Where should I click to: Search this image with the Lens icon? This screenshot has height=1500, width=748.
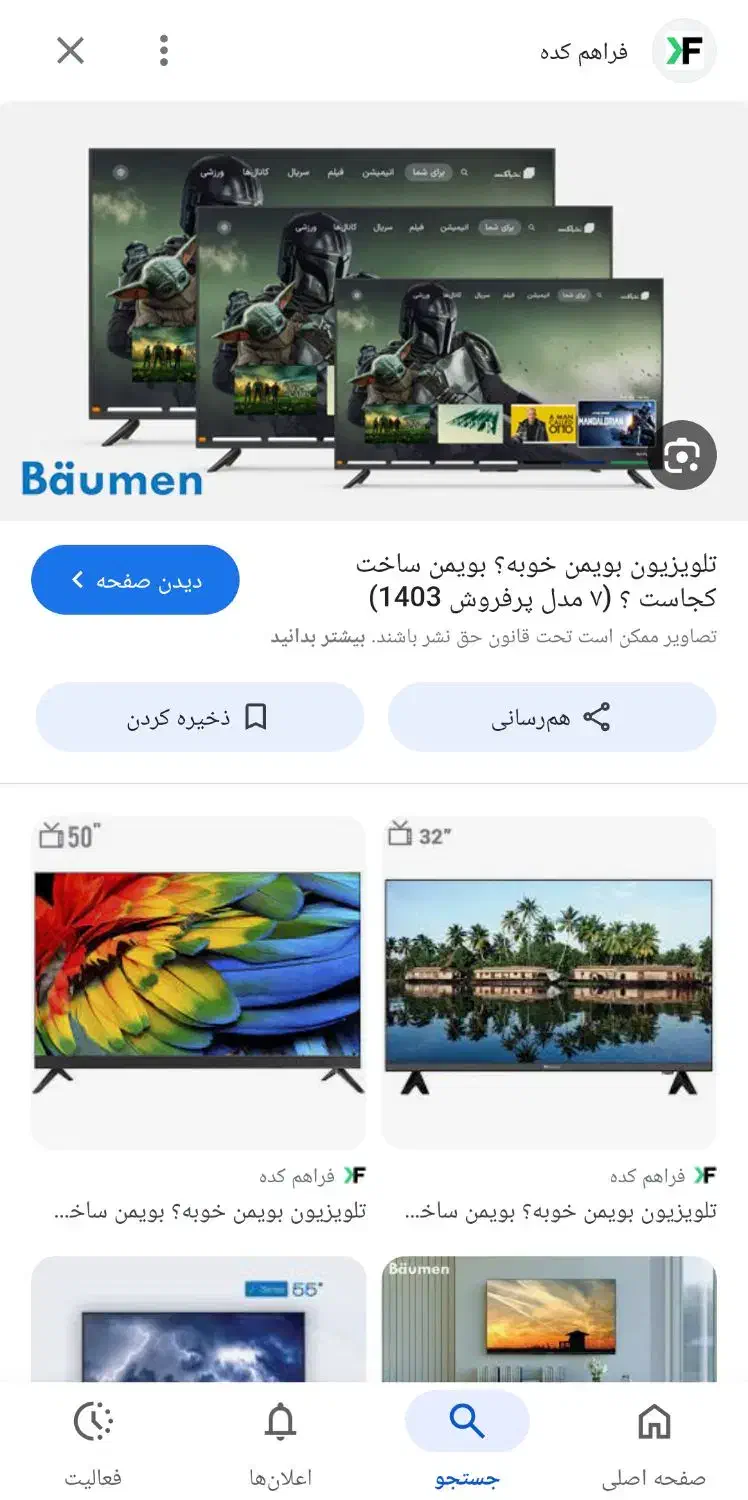click(682, 456)
